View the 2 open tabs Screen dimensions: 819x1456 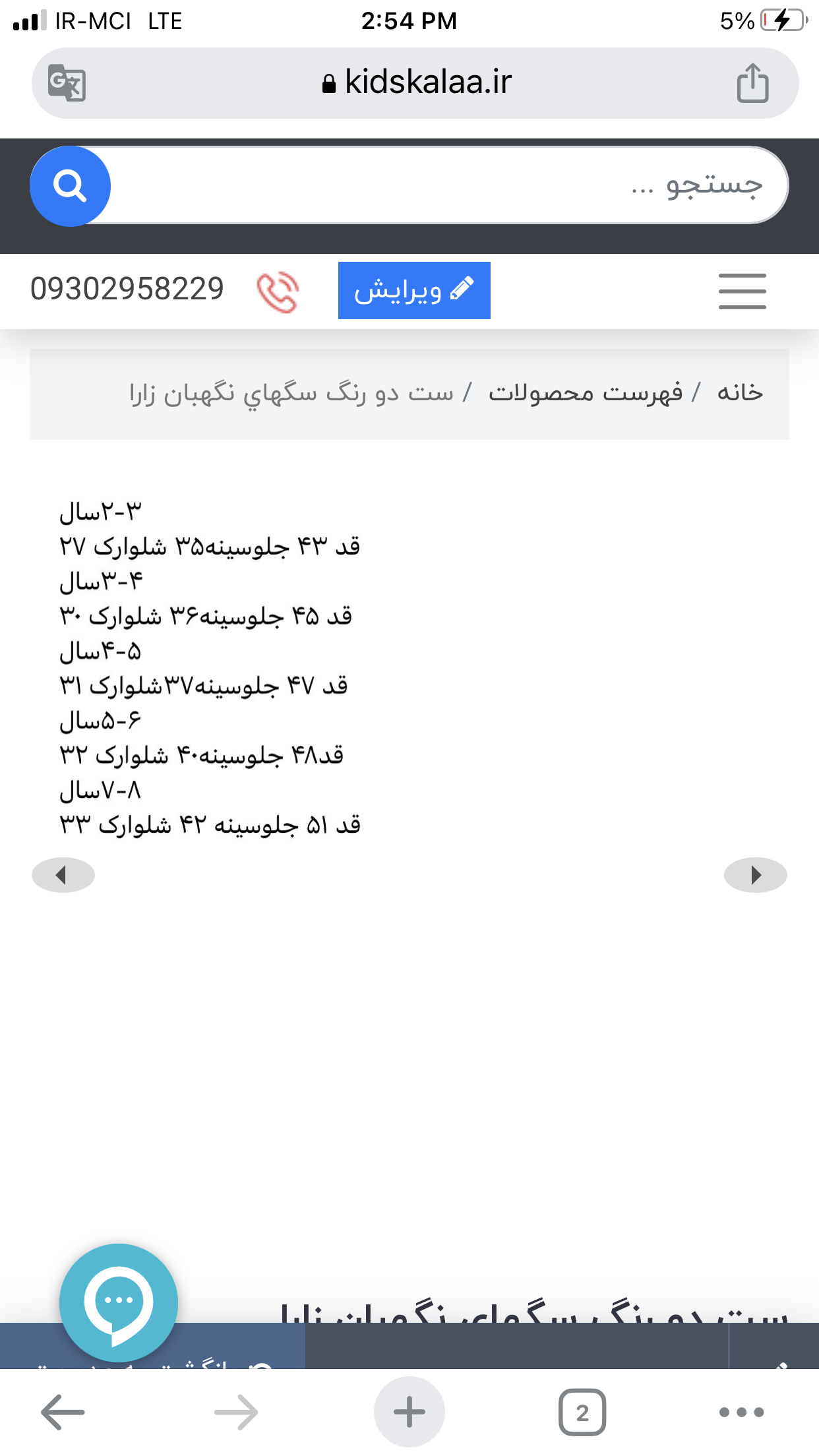pyautogui.click(x=582, y=1412)
